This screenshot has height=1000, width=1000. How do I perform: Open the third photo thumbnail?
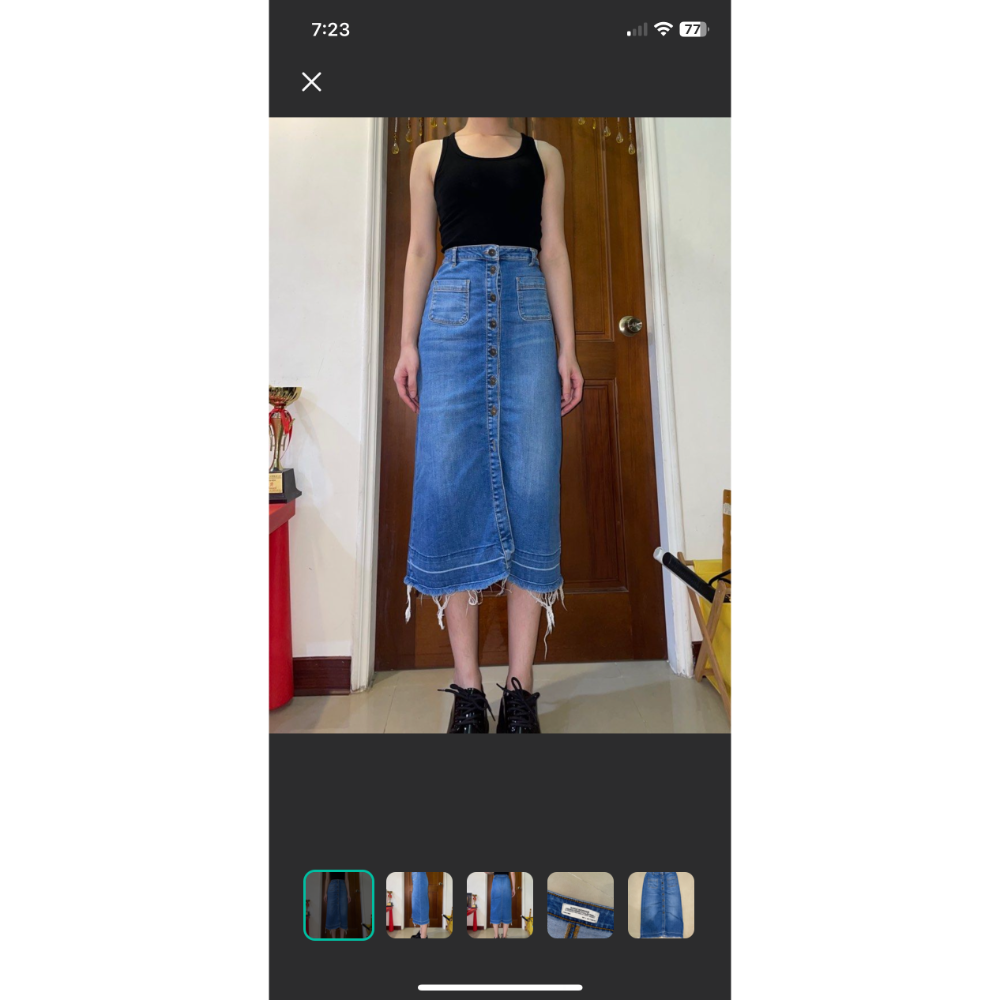[x=500, y=905]
